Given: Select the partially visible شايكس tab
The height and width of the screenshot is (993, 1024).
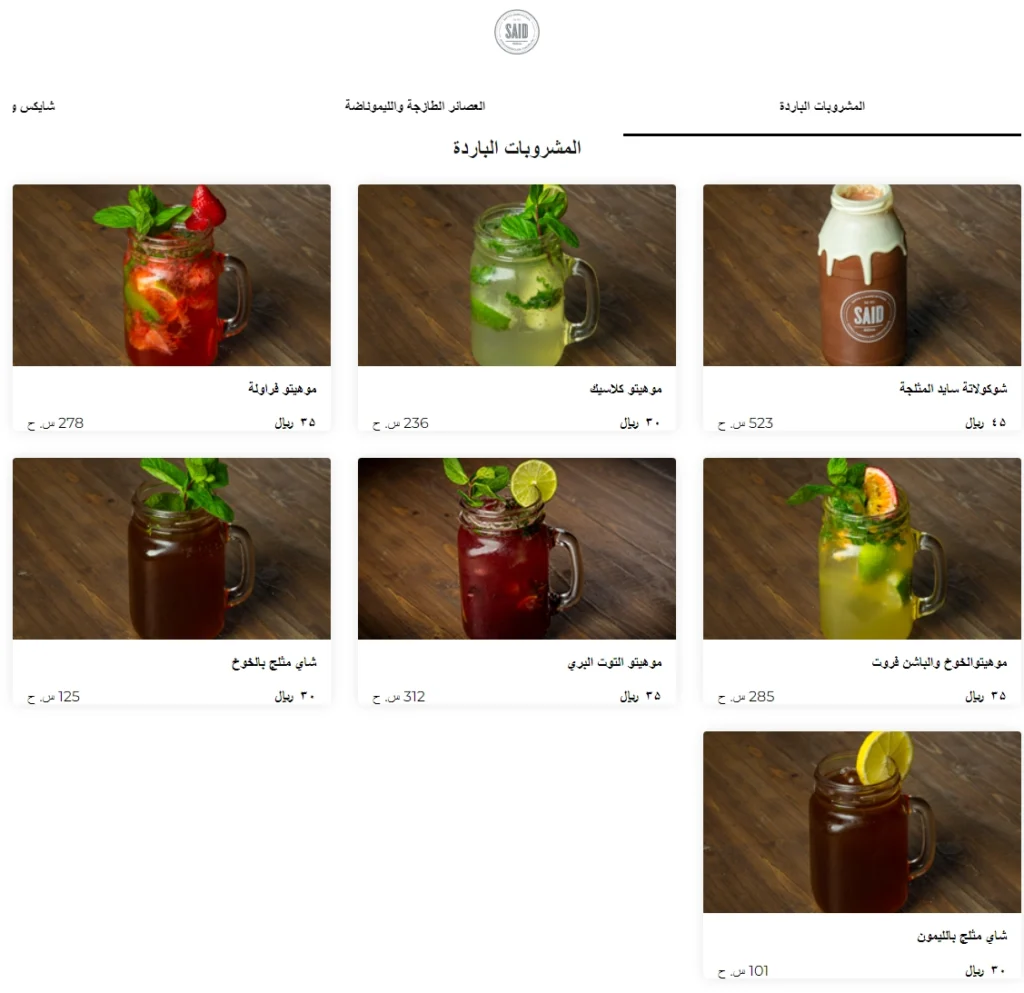Looking at the screenshot, I should tap(33, 106).
